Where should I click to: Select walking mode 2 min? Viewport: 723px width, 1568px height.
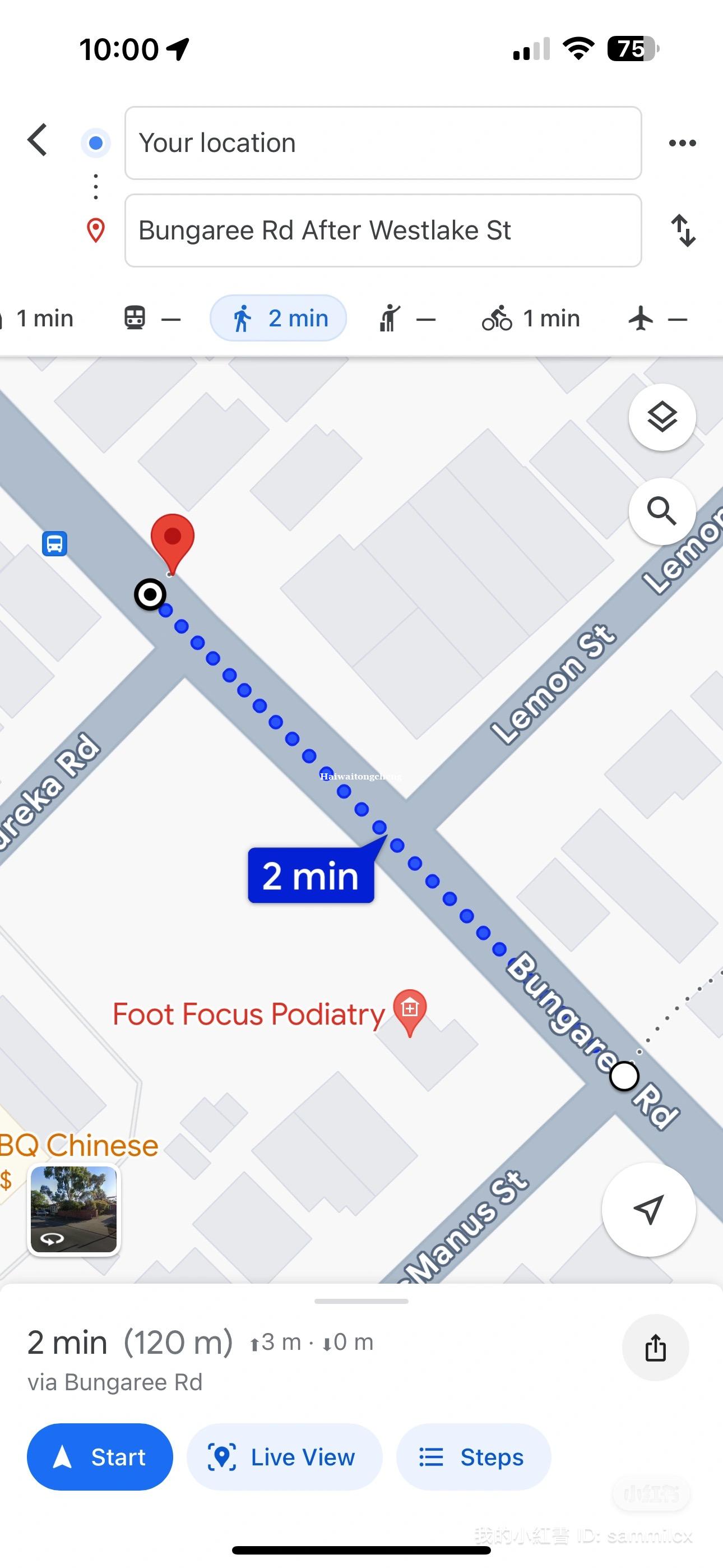coord(279,319)
